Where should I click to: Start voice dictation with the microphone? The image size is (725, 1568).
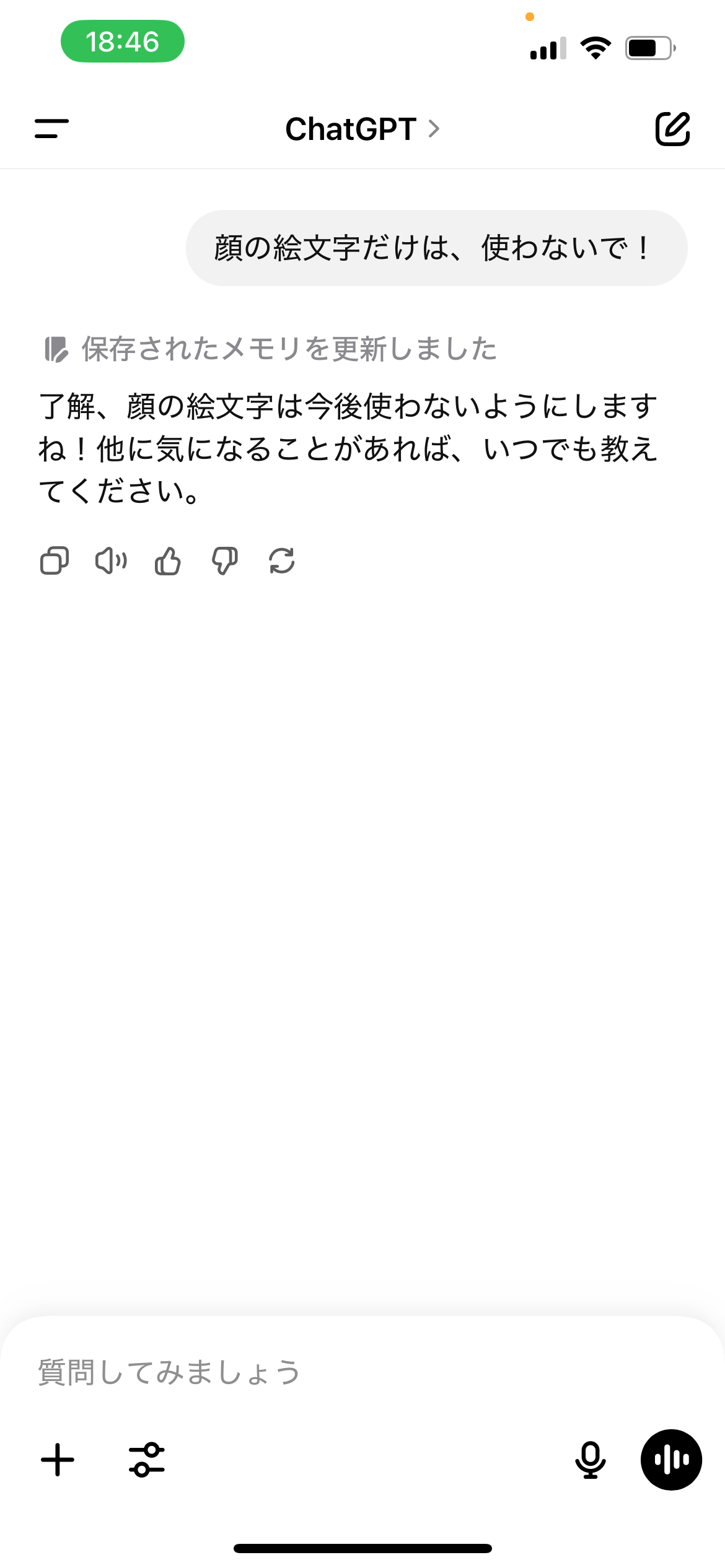pos(590,1460)
